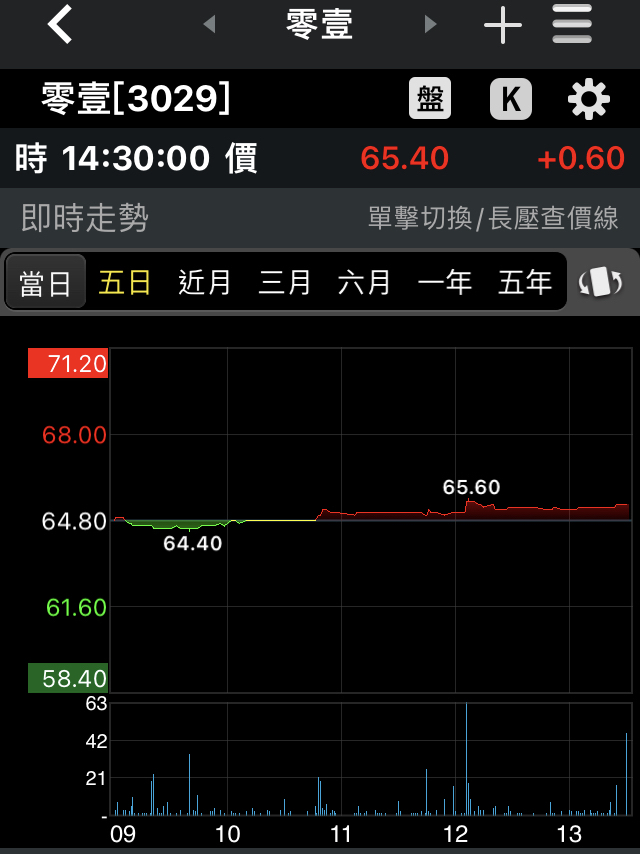Show the 六月 chart range
This screenshot has width=640, height=854.
[364, 283]
